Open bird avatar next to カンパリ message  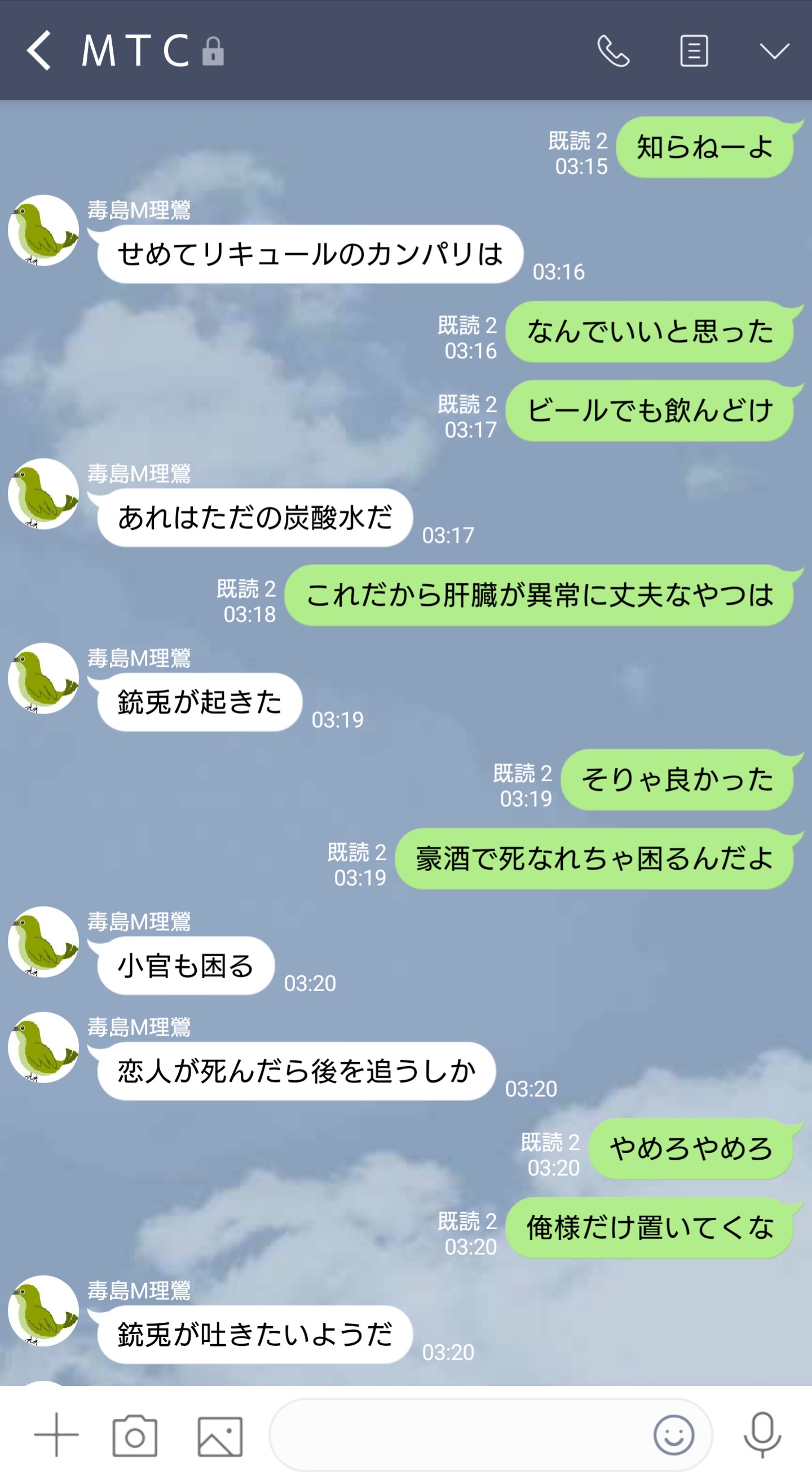coord(44,230)
